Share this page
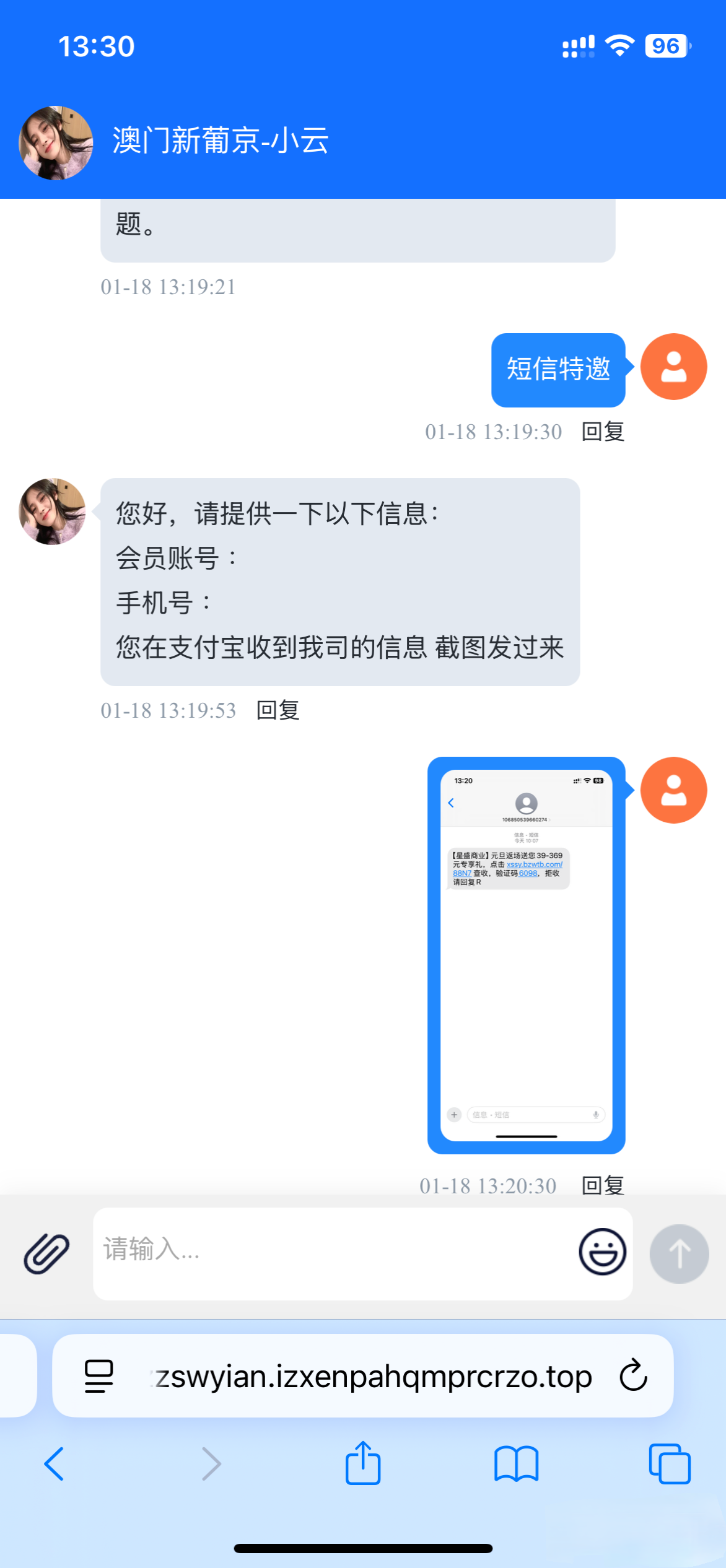 [x=363, y=1463]
